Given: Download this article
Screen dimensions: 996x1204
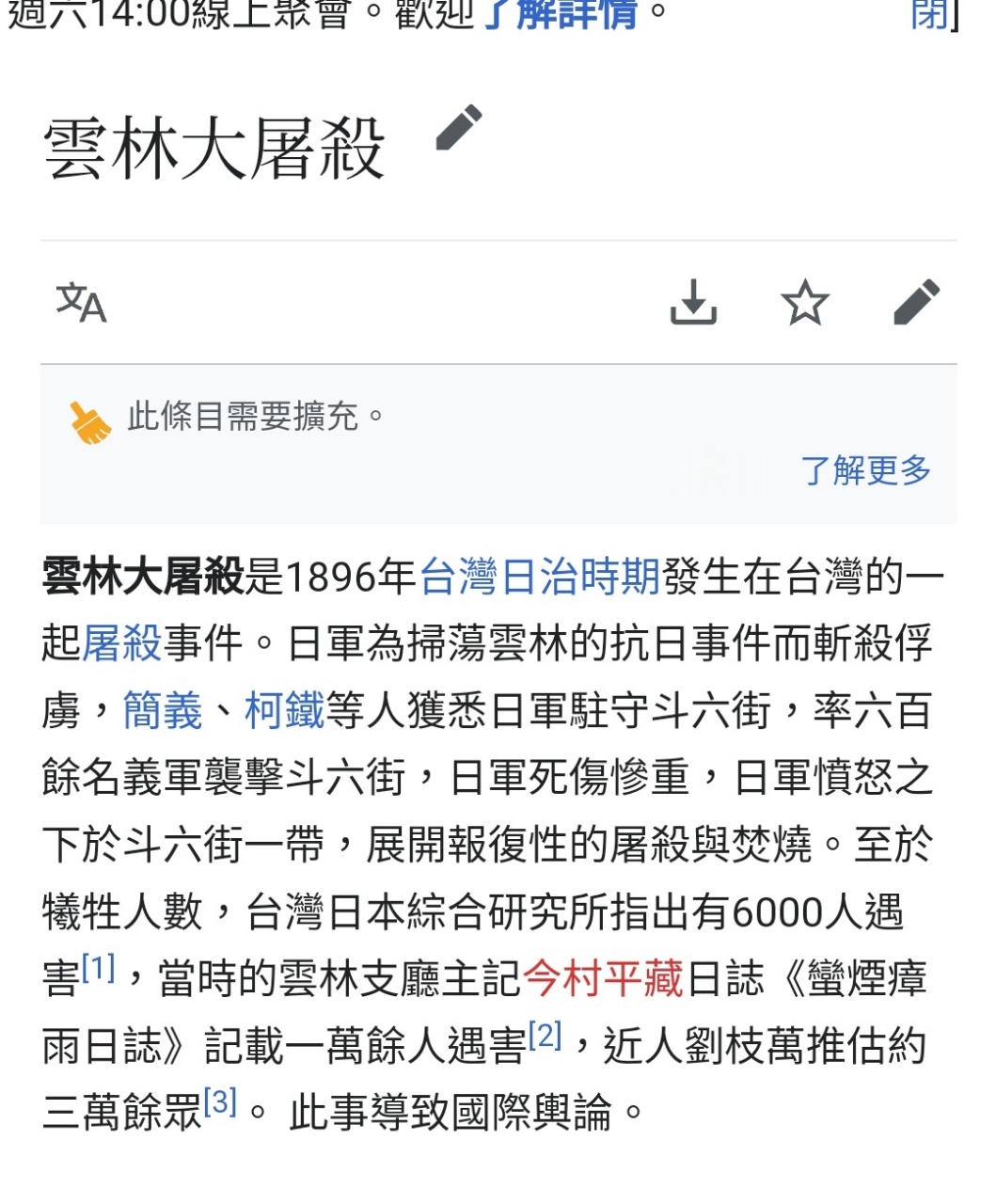Looking at the screenshot, I should [x=693, y=303].
